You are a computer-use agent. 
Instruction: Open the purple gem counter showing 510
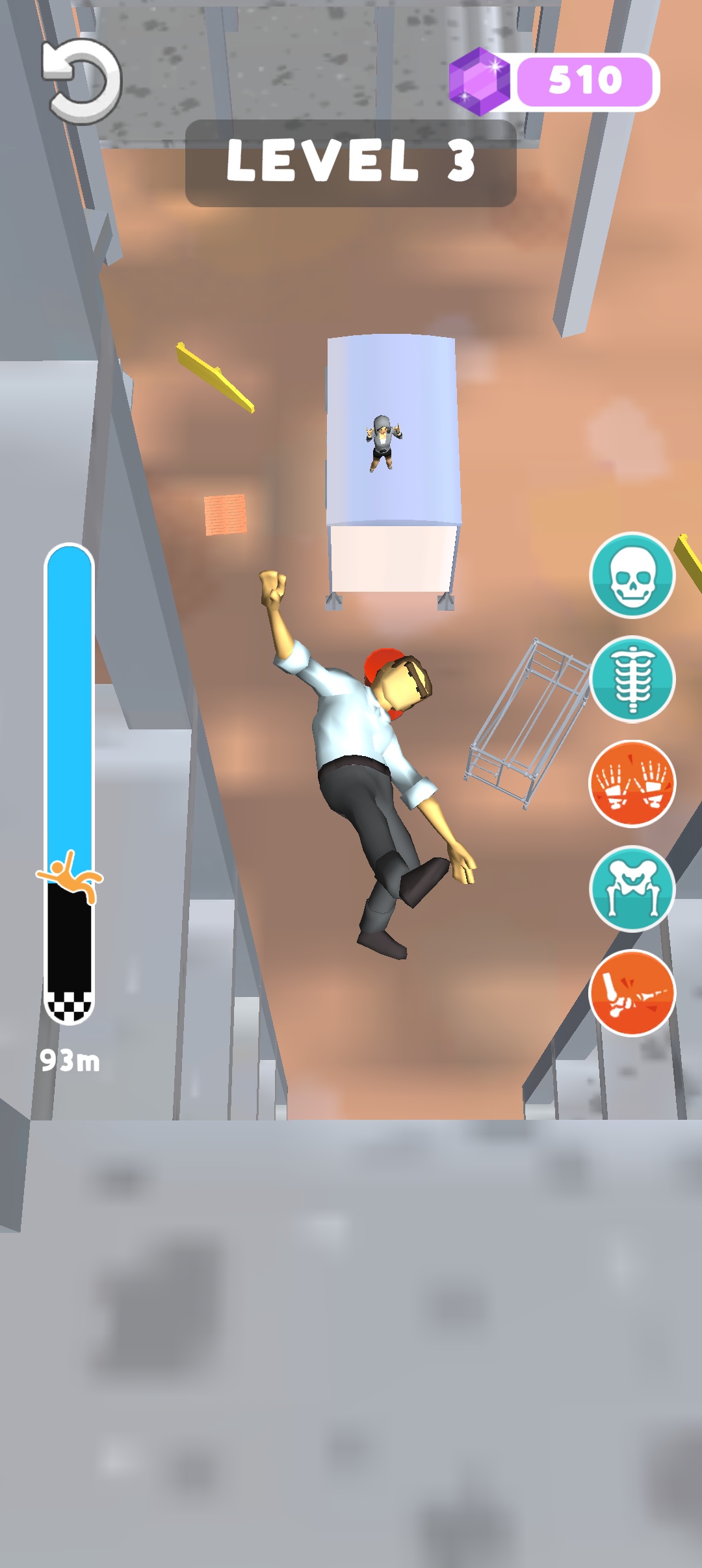[554, 81]
